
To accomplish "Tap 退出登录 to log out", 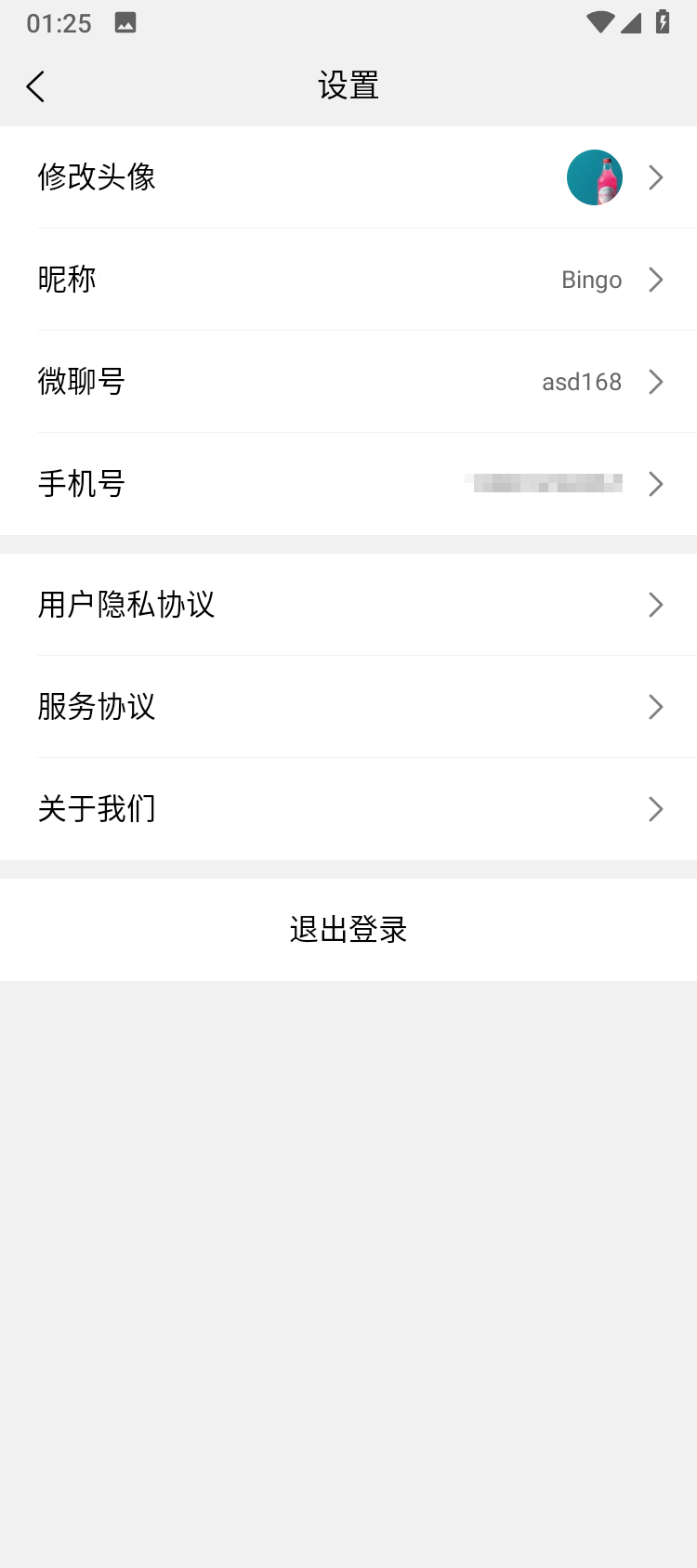I will pos(348,930).
